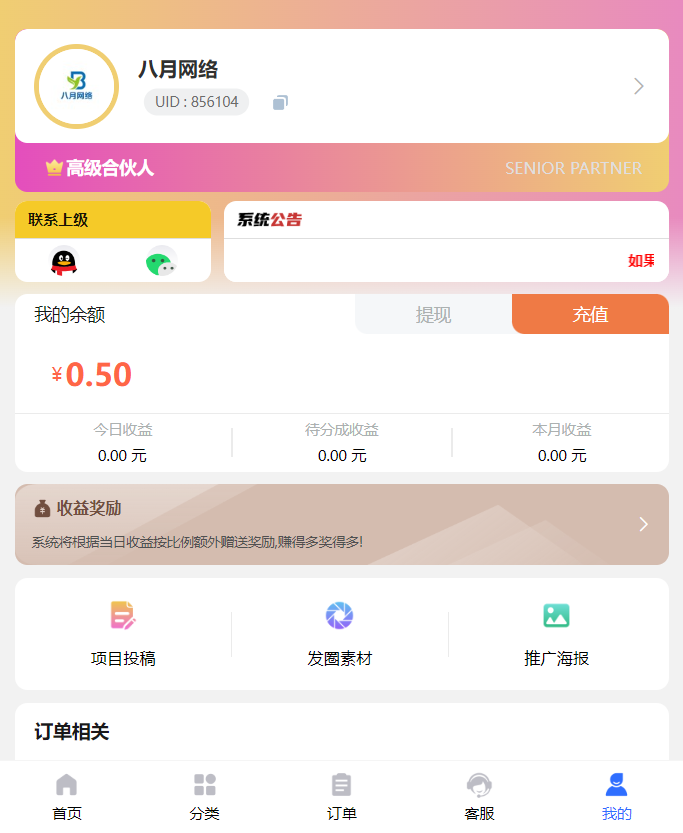Go to the 首页 tab
Image resolution: width=683 pixels, height=833 pixels.
67,797
